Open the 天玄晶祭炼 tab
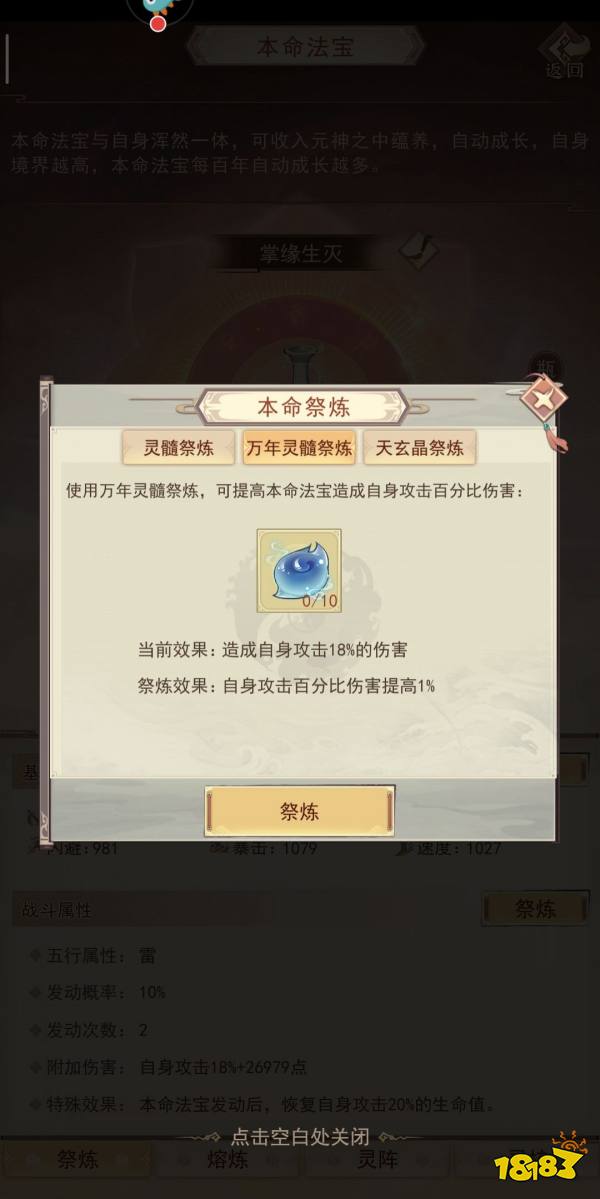The height and width of the screenshot is (1199, 600). pyautogui.click(x=419, y=448)
